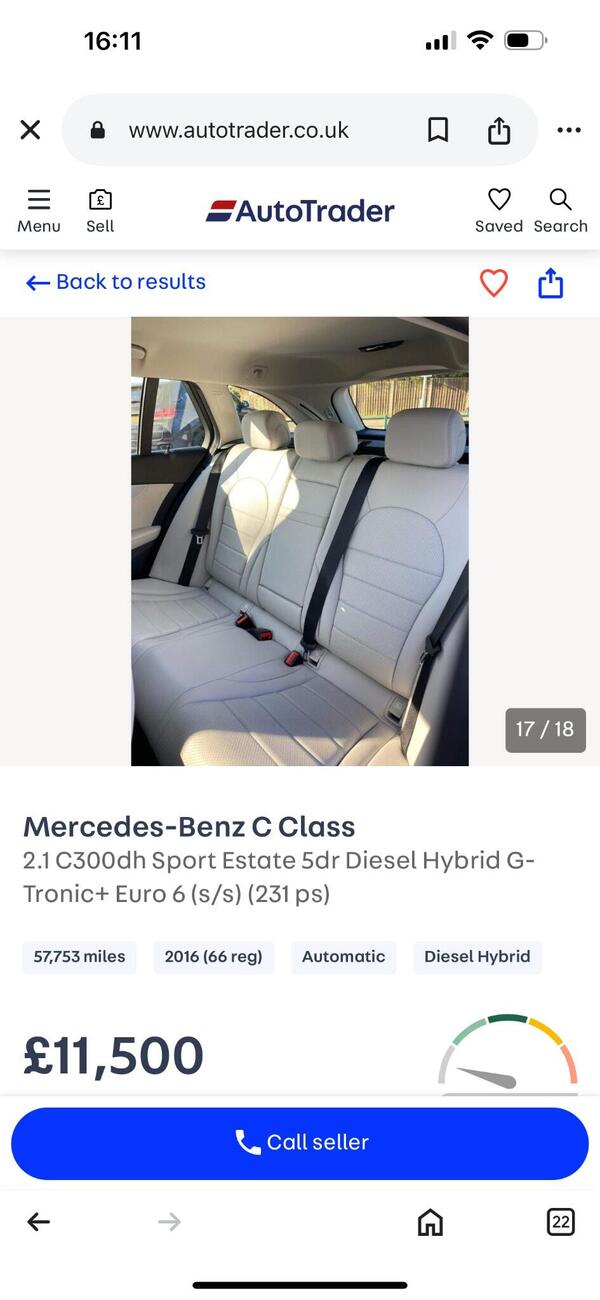View Saved vehicles
Image resolution: width=600 pixels, height=1300 pixels.
(499, 210)
